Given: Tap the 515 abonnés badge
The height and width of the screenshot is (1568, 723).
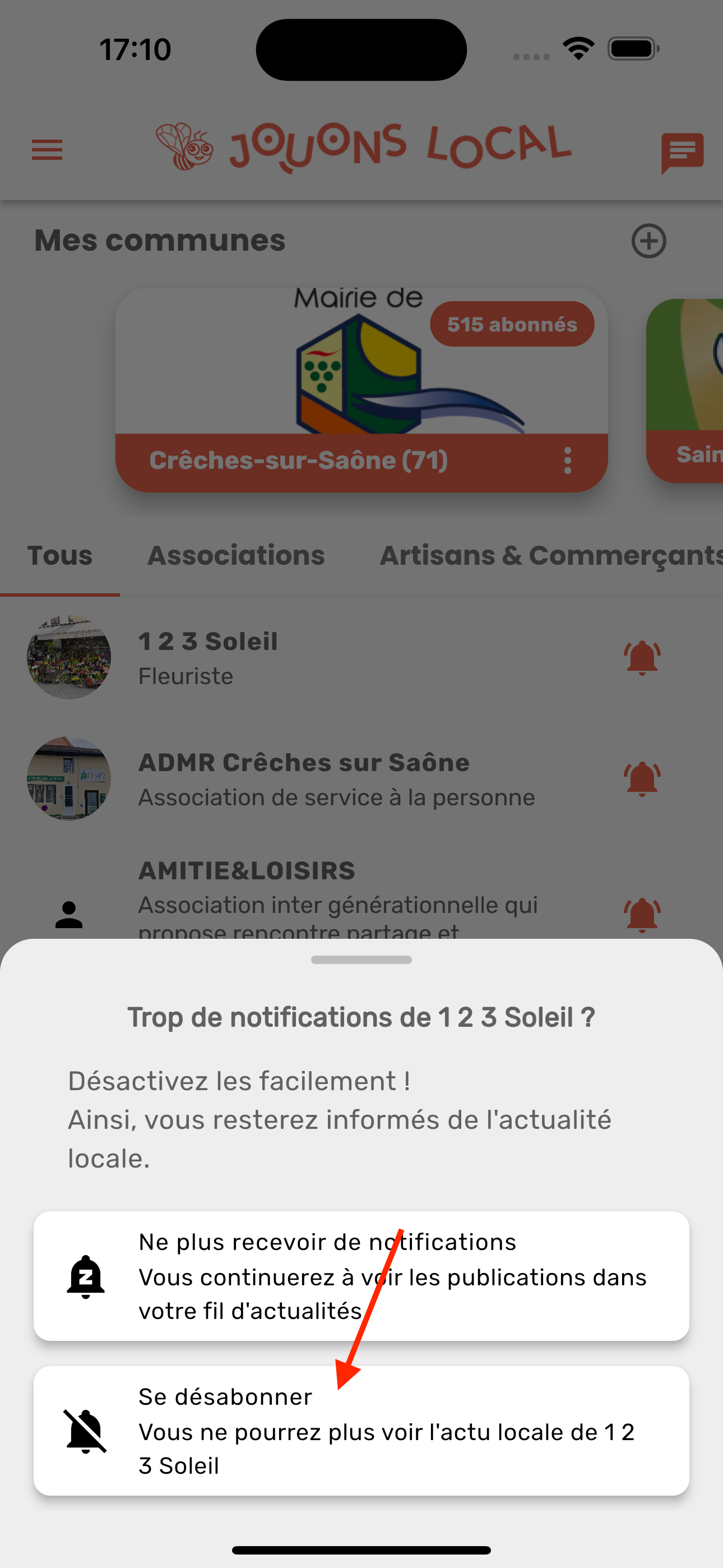Looking at the screenshot, I should point(512,323).
